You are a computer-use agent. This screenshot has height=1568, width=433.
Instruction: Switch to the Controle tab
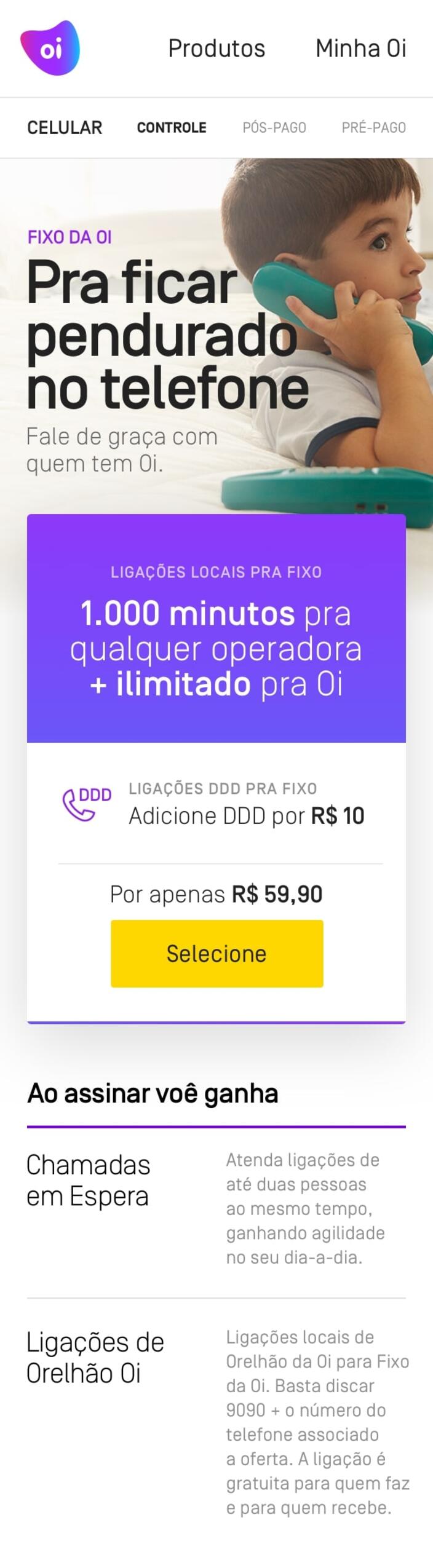click(172, 128)
